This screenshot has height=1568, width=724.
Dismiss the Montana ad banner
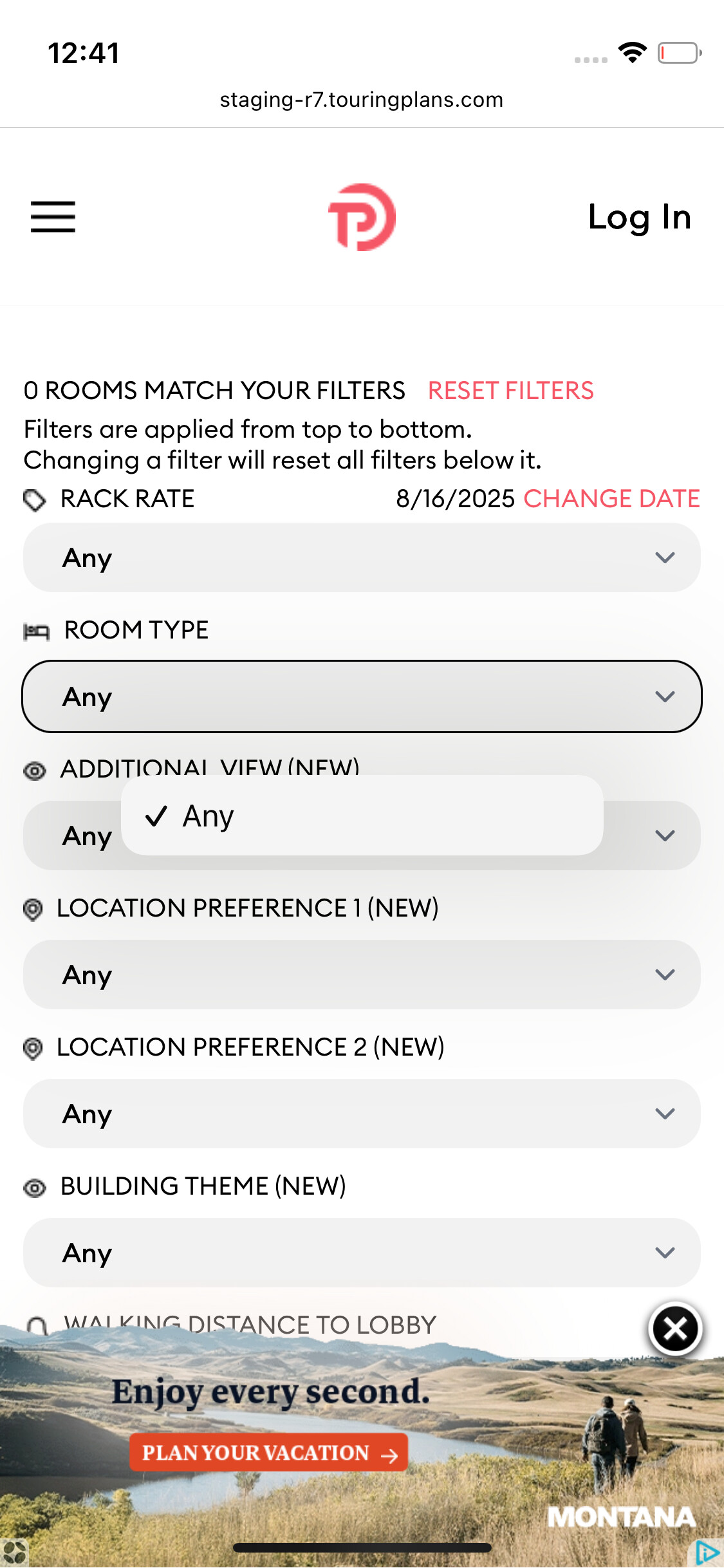[675, 1329]
